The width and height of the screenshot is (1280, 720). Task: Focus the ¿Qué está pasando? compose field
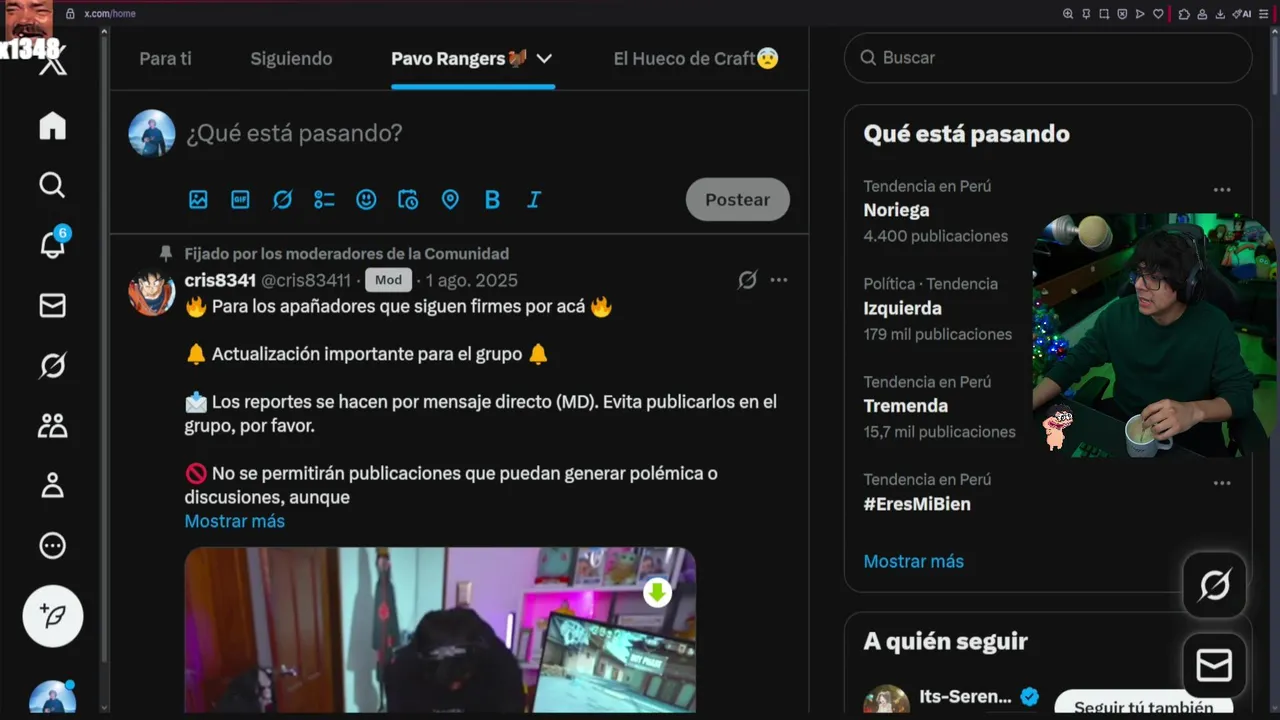pos(400,133)
